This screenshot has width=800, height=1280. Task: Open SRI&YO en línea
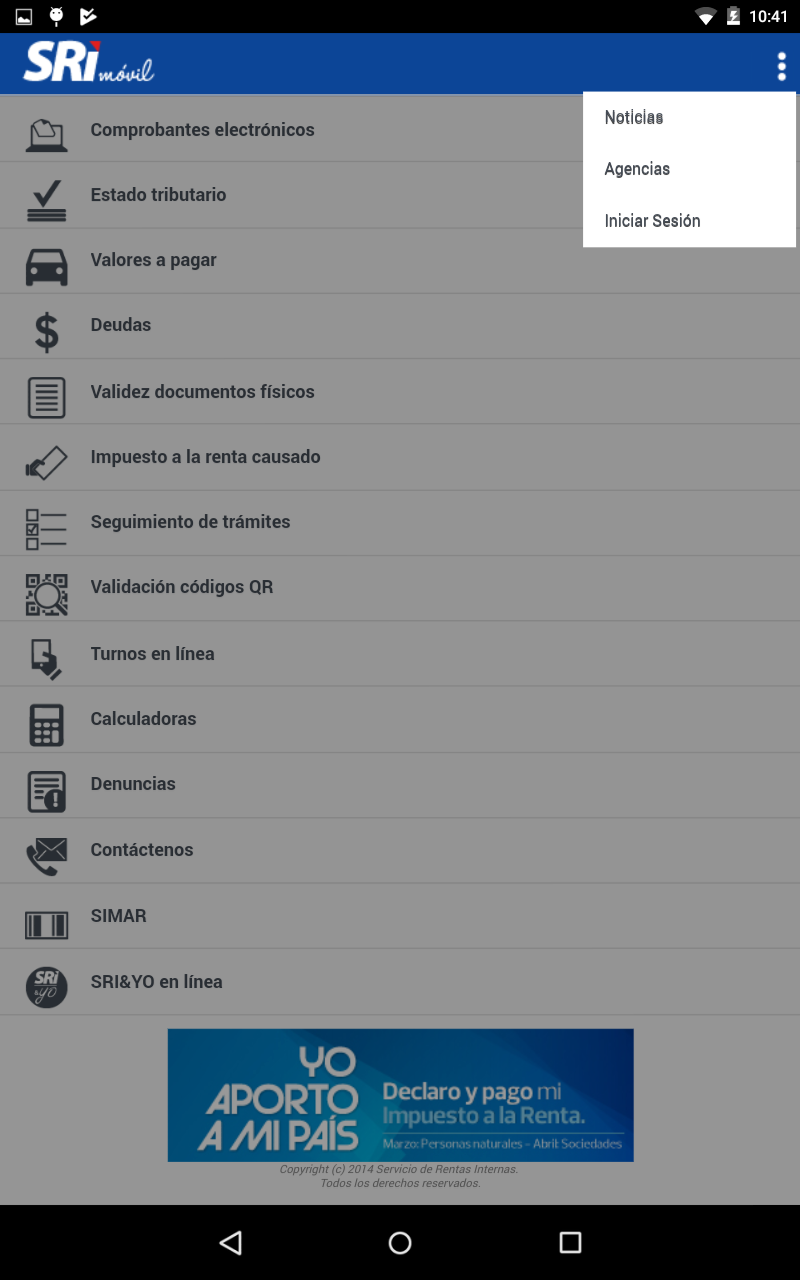tap(400, 982)
